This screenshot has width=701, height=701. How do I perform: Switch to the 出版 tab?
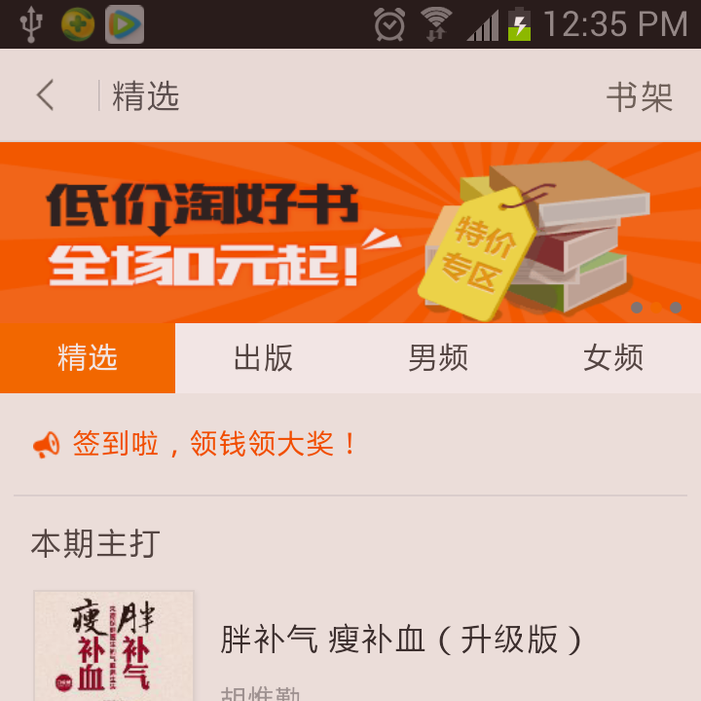263,358
